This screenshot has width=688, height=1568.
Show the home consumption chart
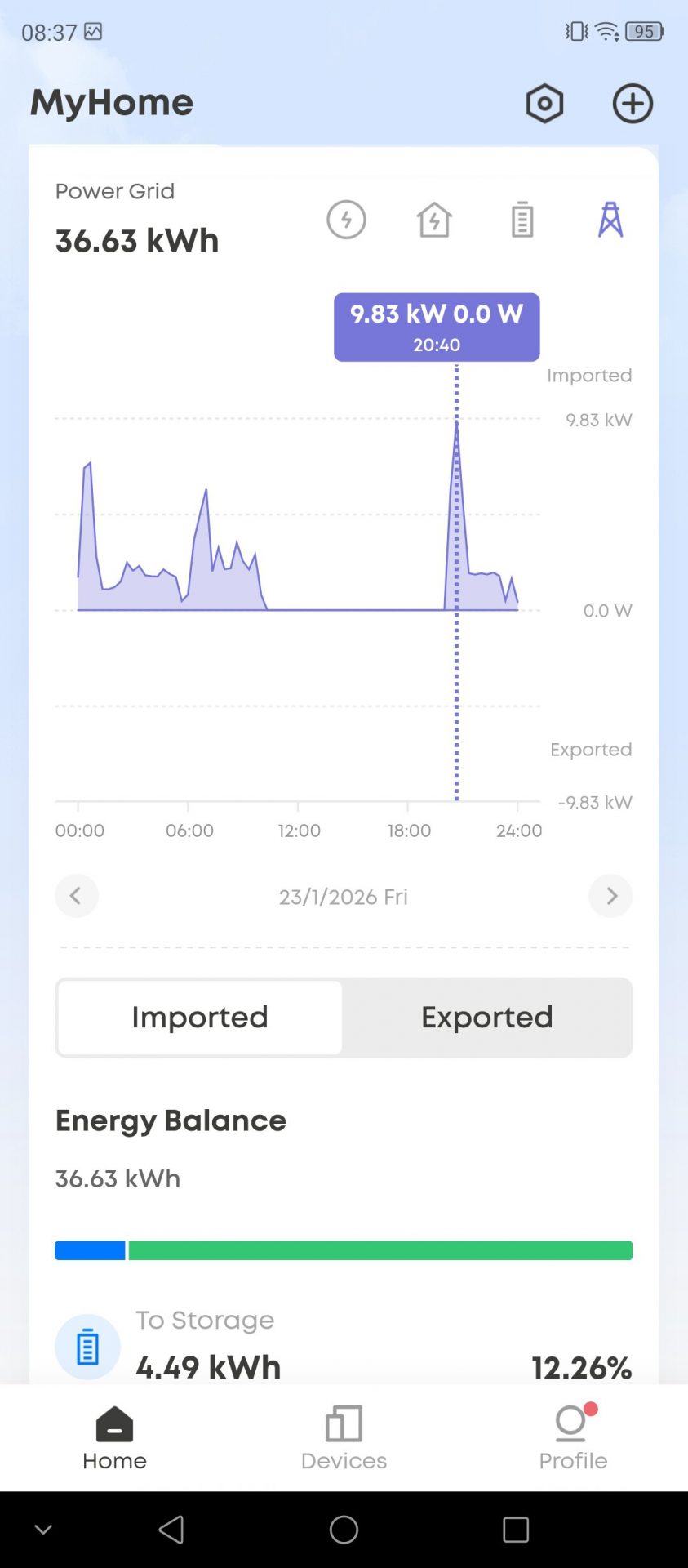coord(434,220)
